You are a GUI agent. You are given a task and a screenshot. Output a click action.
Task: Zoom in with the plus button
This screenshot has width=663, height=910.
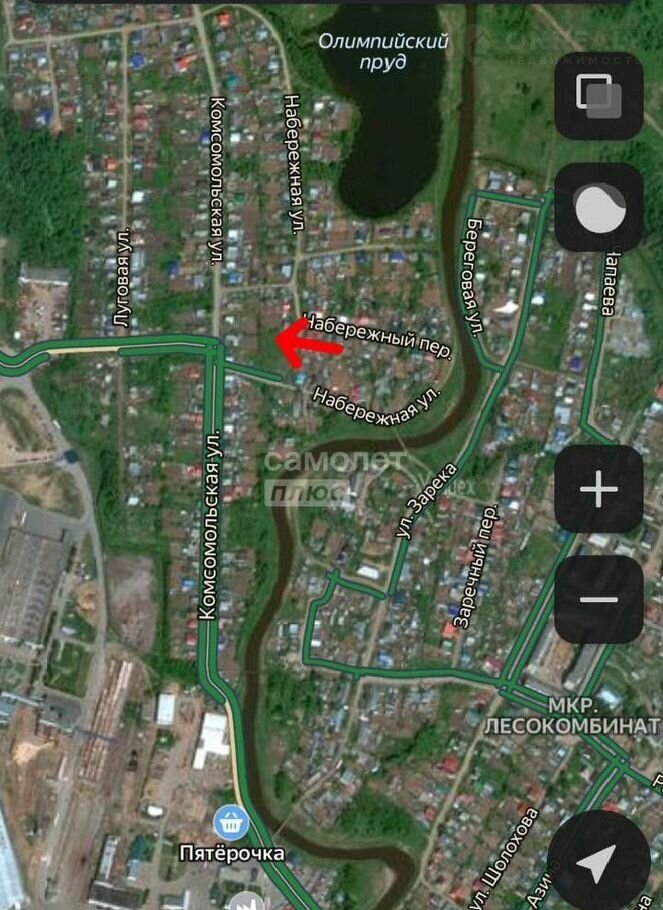[598, 489]
